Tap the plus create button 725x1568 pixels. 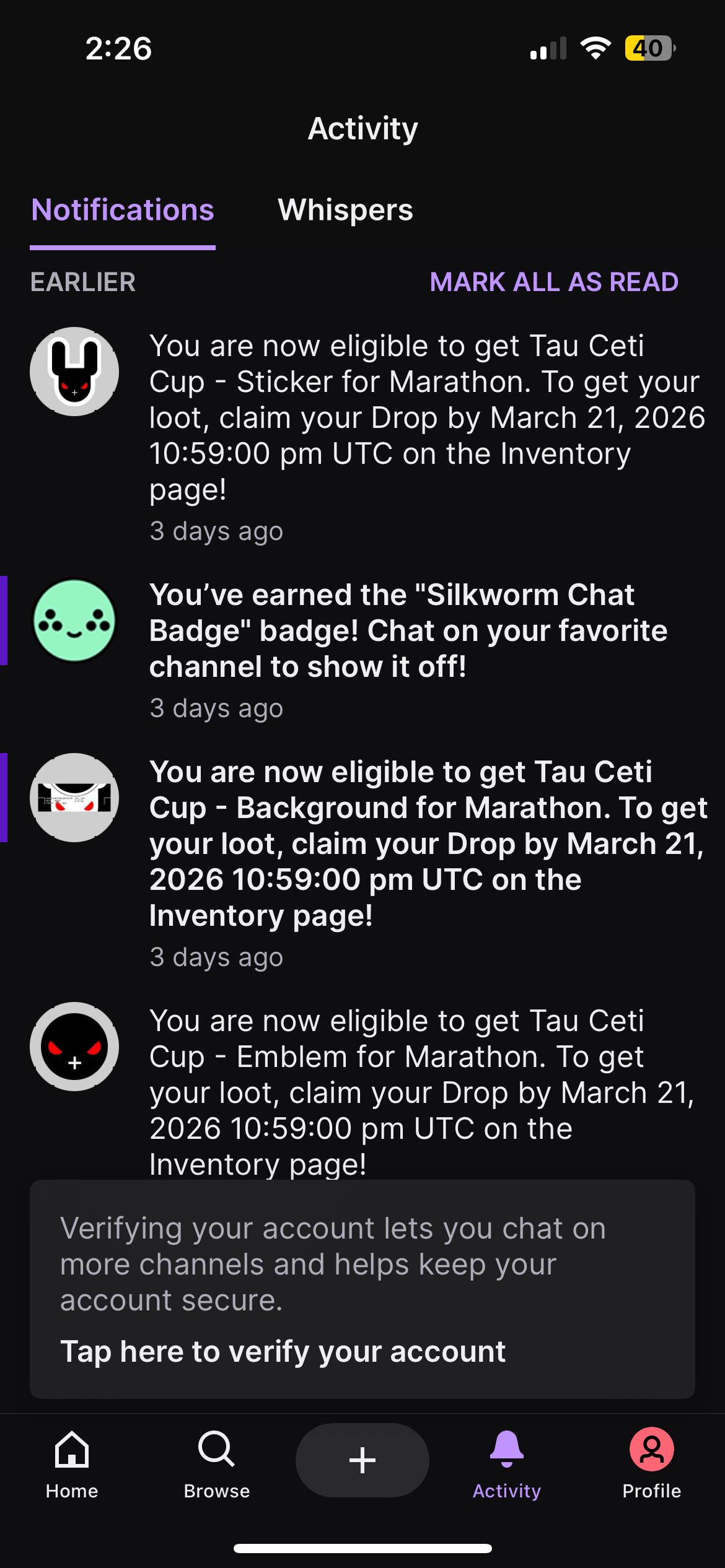(362, 1460)
